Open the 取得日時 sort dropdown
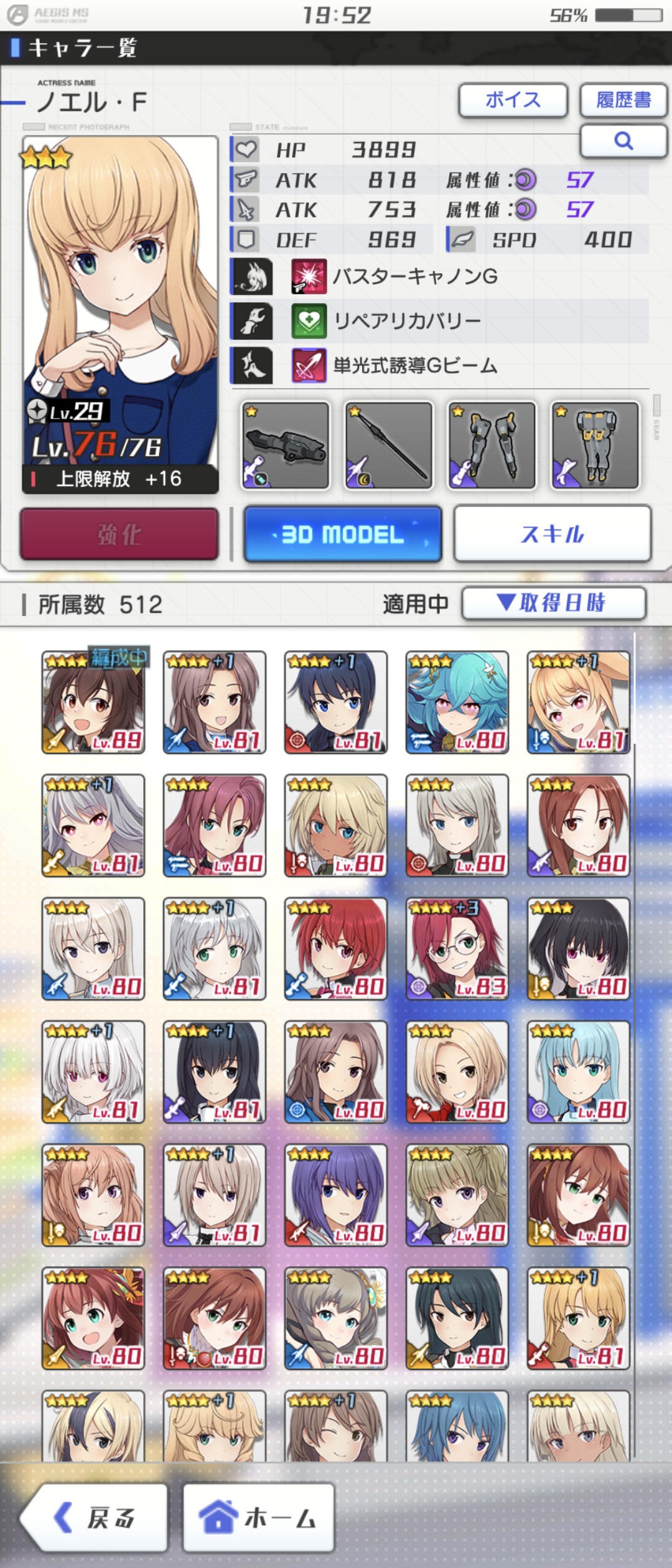Screen dimensions: 672x1568 tap(553, 602)
